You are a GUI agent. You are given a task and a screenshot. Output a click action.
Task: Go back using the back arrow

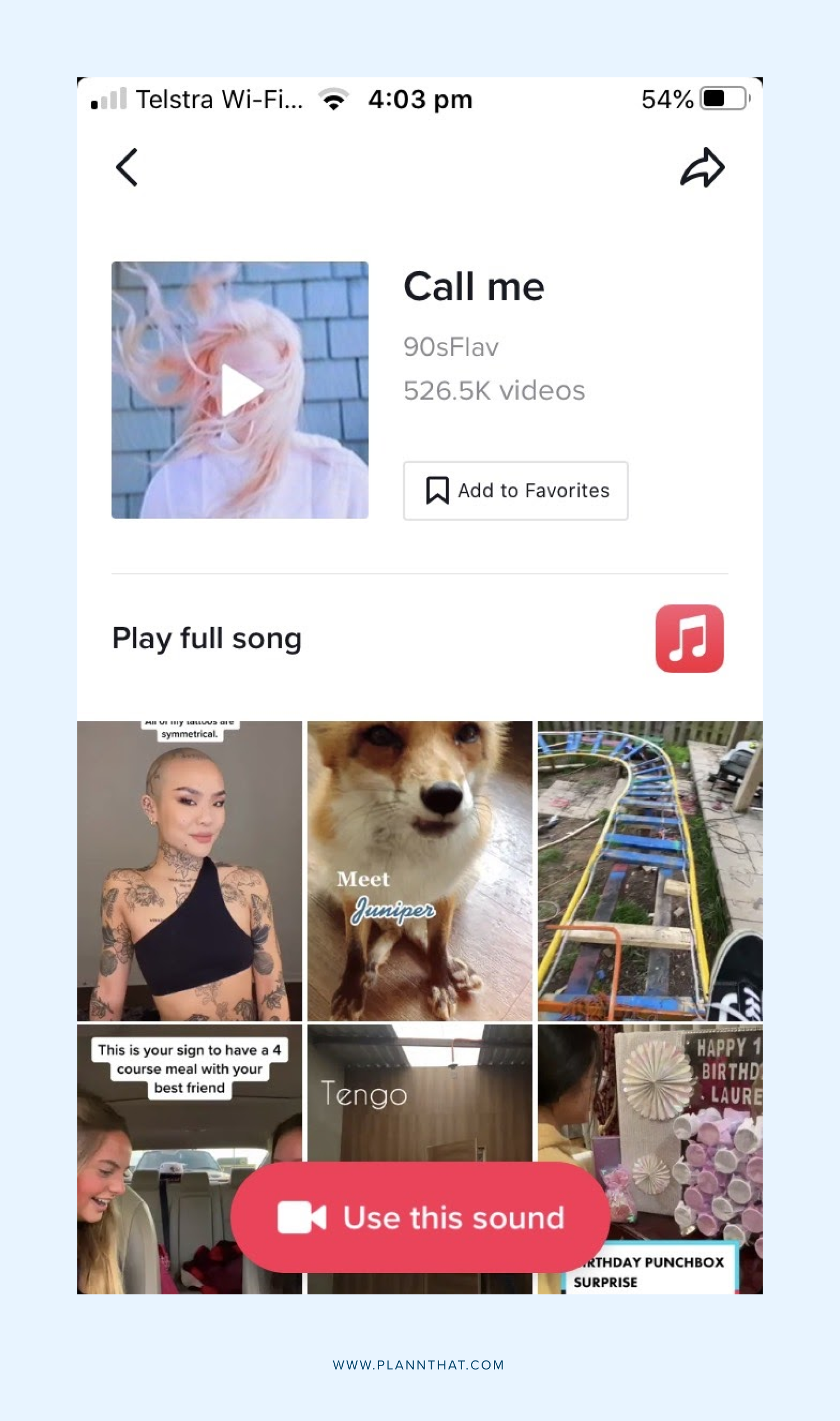tap(127, 167)
